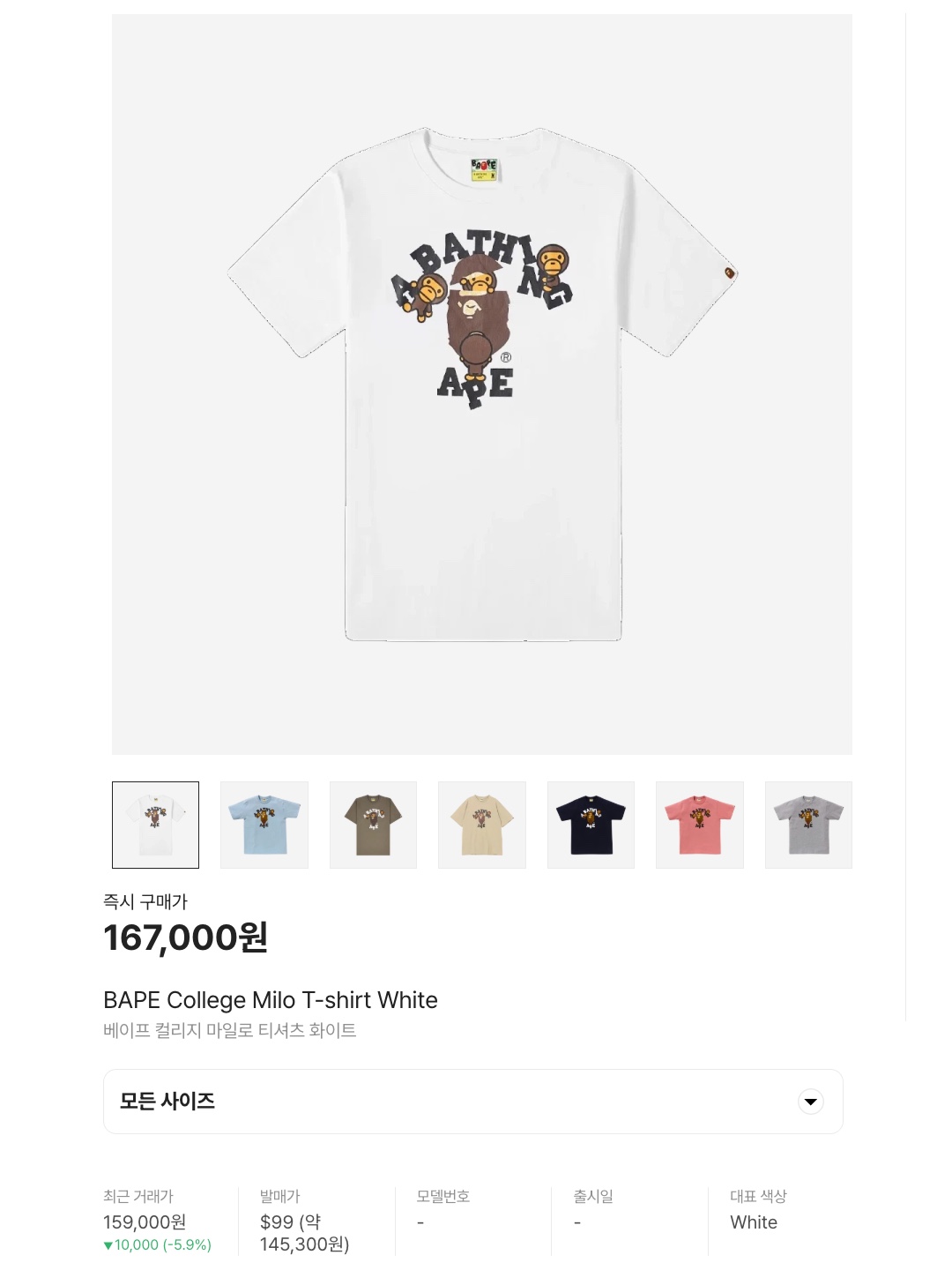The height and width of the screenshot is (1270, 952).
Task: Click the price drop indicator ▼10,000 (-5.9%)
Action: coord(157,1244)
